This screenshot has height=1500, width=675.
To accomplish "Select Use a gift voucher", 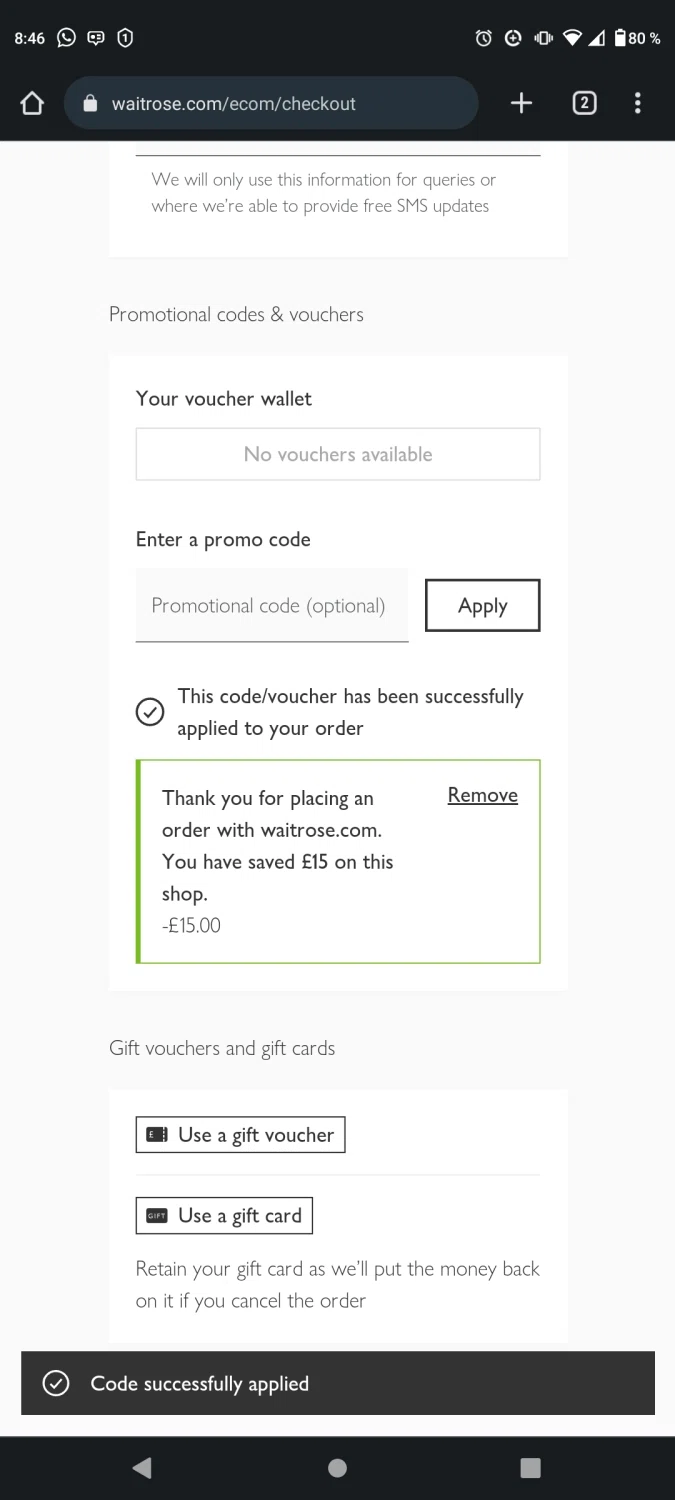I will [x=240, y=1135].
